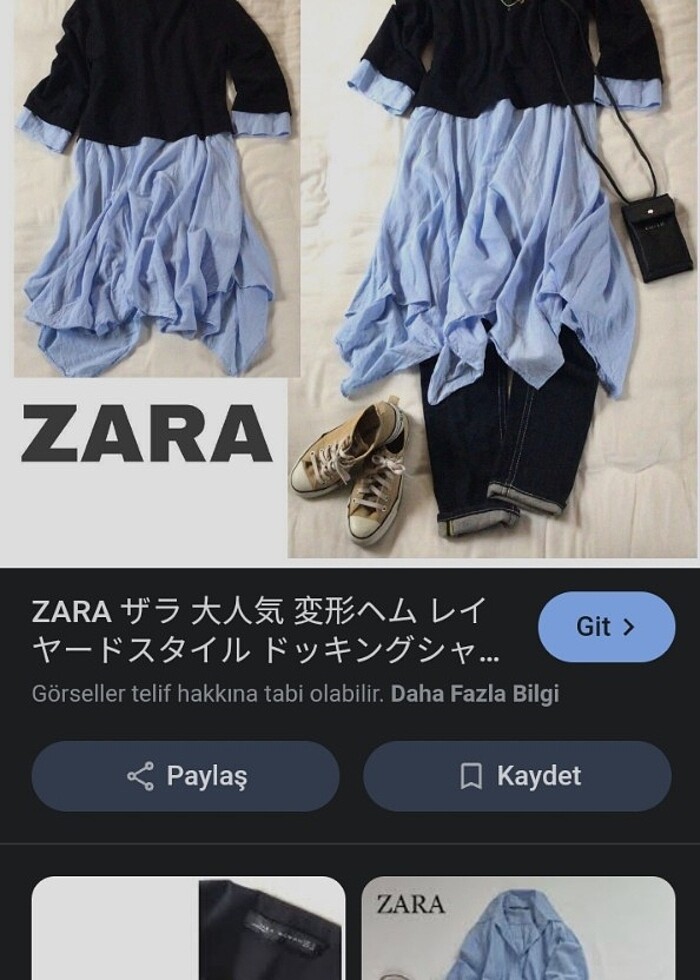Save the image with Kaydet
The height and width of the screenshot is (980, 700).
[x=517, y=776]
